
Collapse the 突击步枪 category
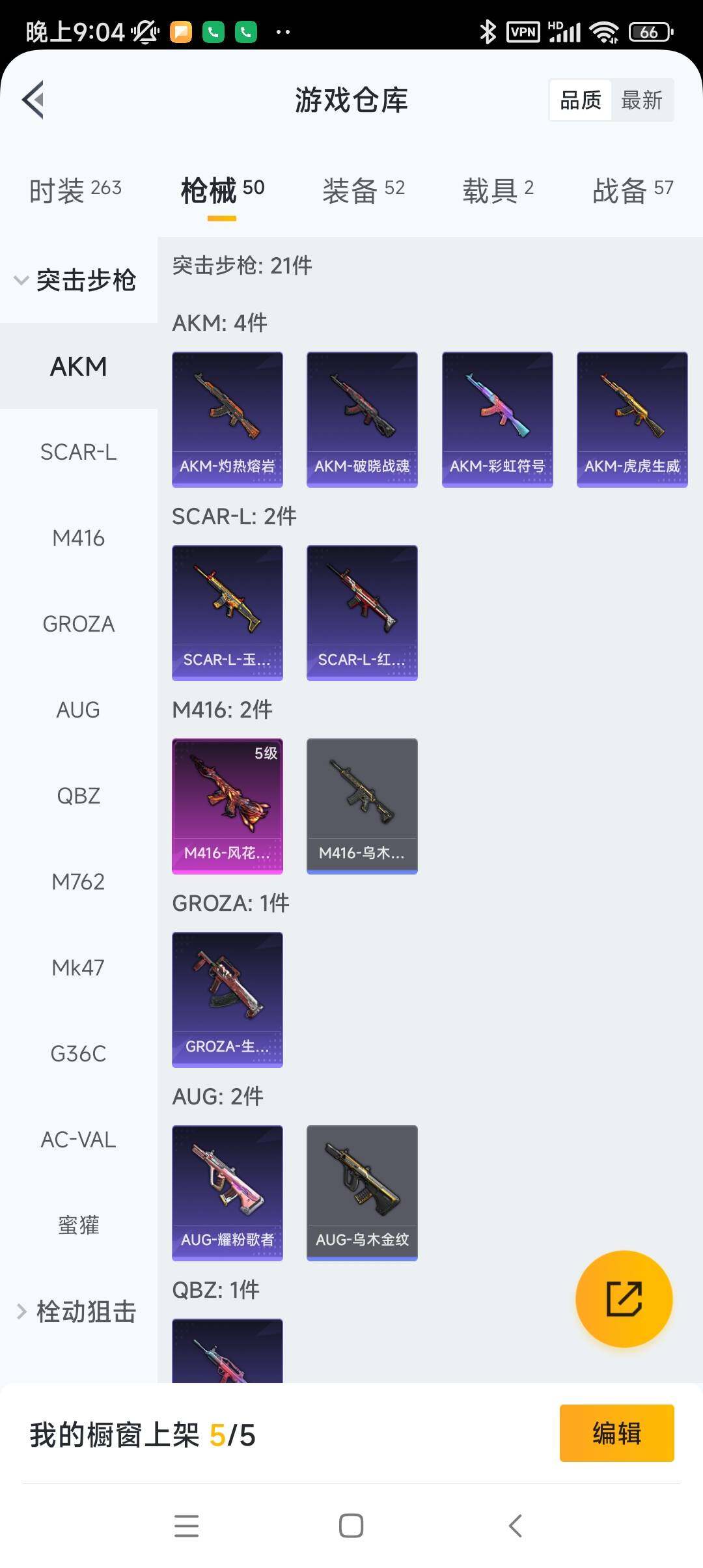pos(77,280)
